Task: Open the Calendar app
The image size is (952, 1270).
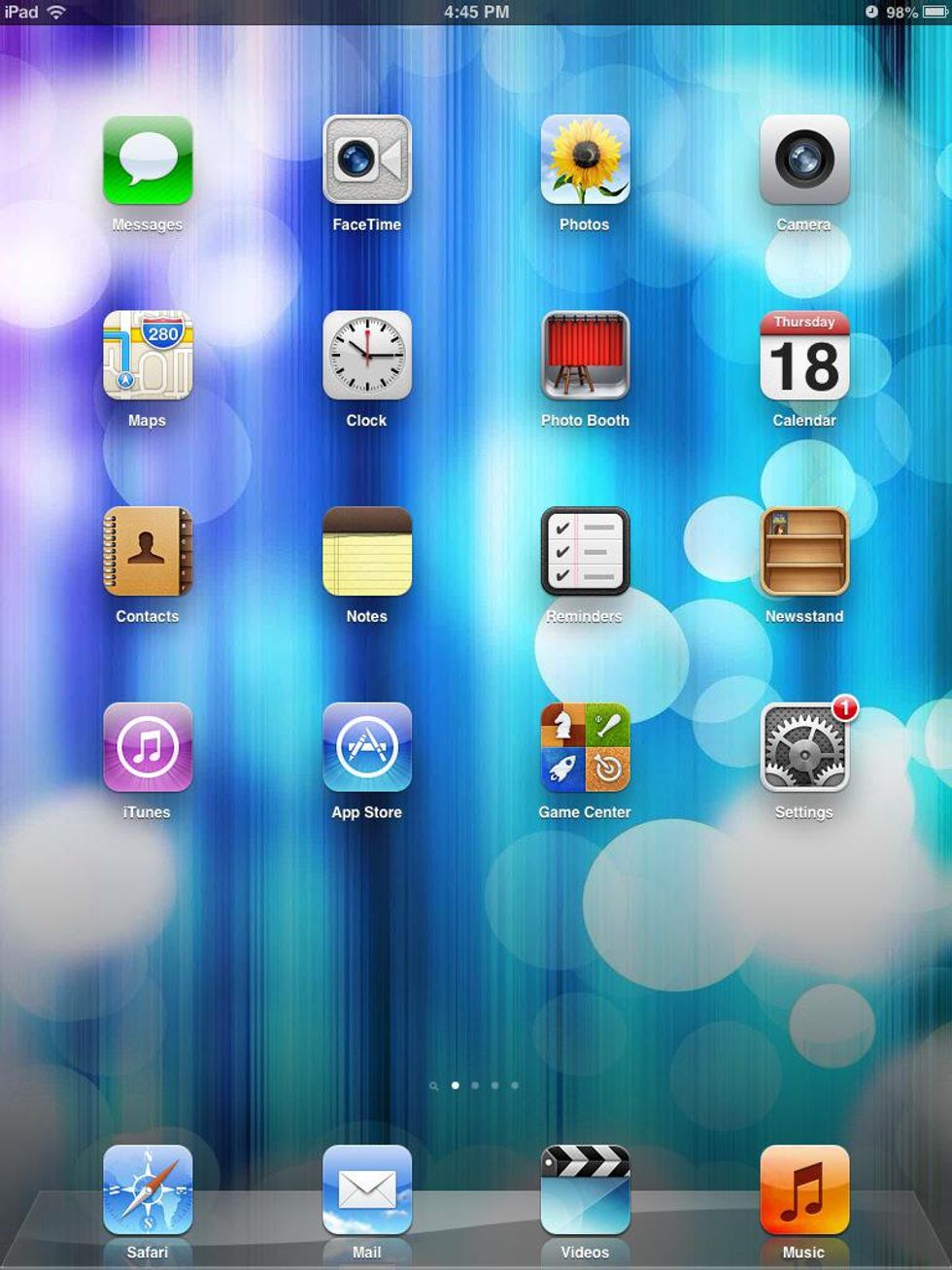Action: [804, 356]
